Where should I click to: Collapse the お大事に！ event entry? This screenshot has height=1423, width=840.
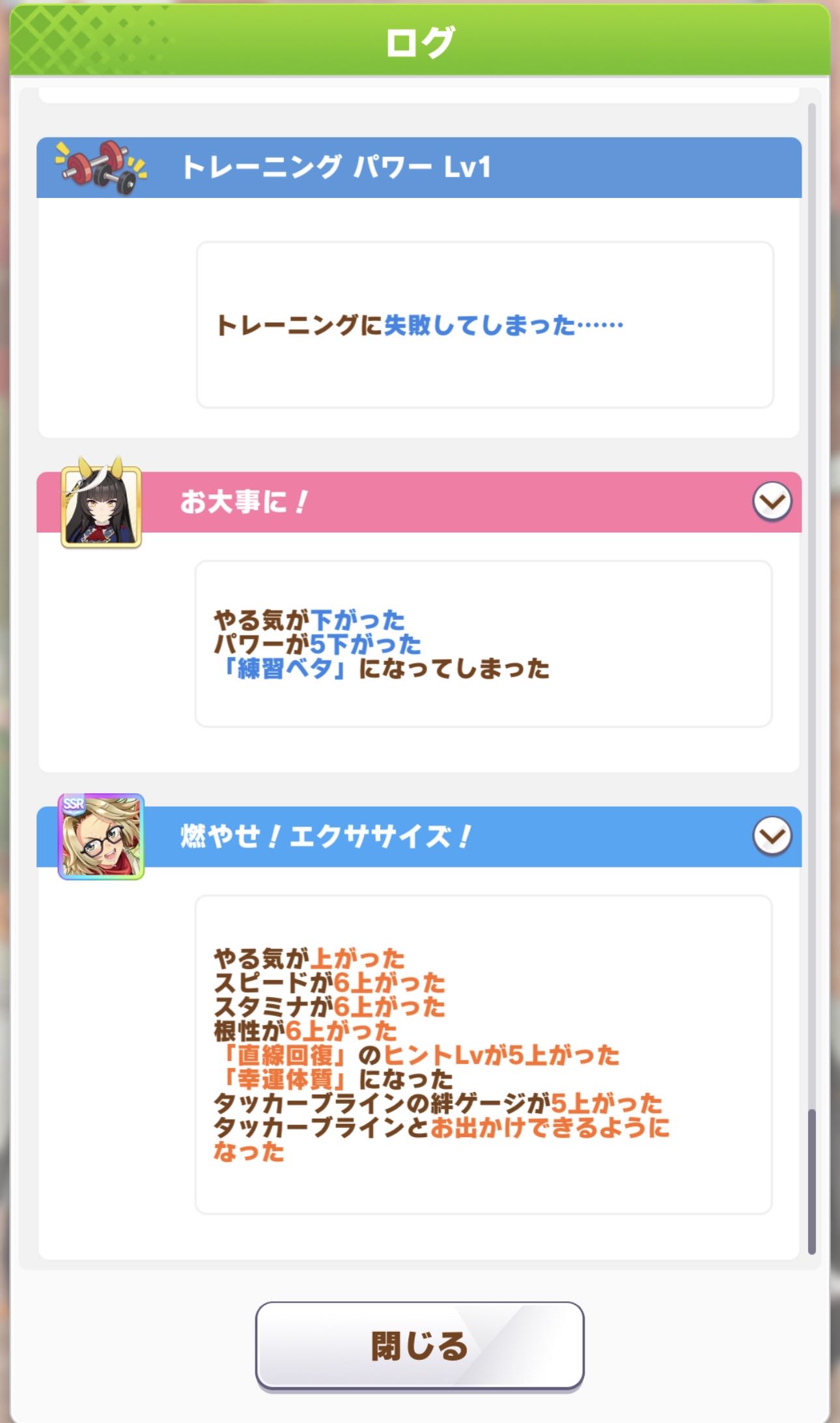tap(772, 501)
